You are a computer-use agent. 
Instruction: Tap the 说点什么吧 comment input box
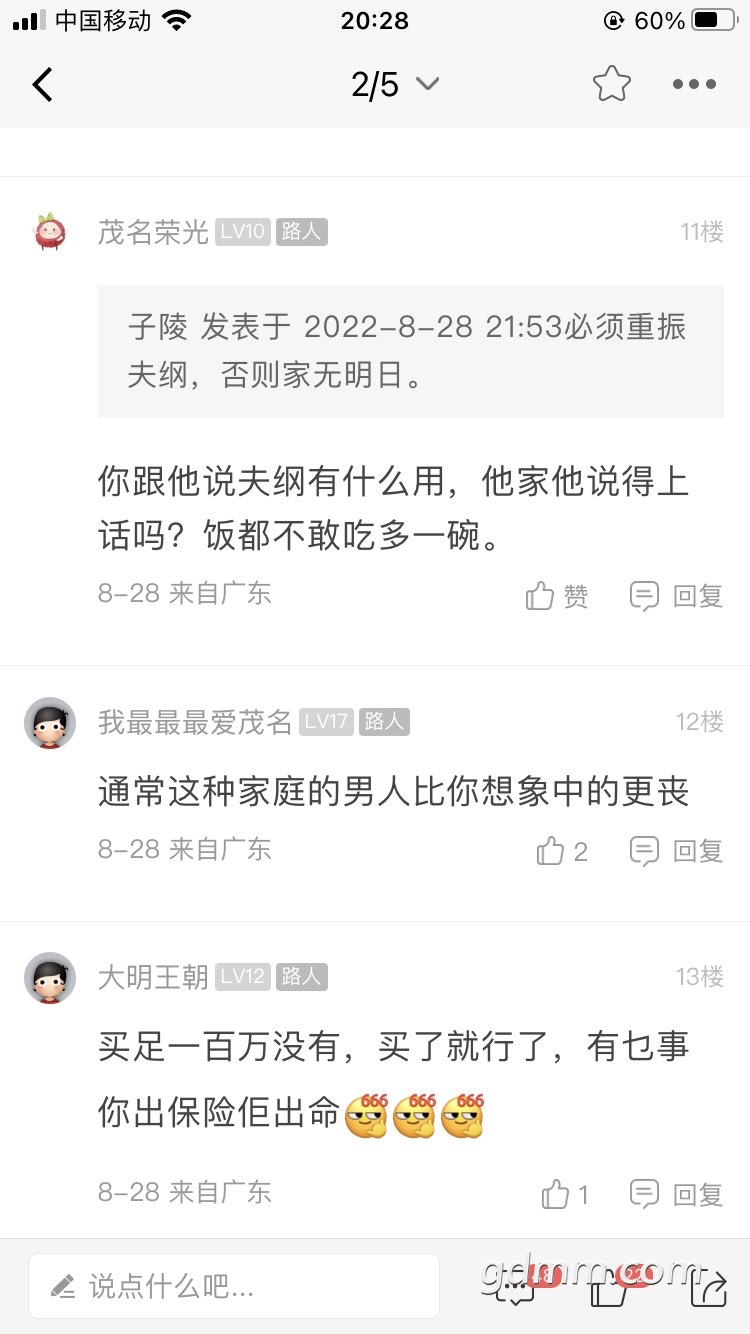(x=234, y=1286)
